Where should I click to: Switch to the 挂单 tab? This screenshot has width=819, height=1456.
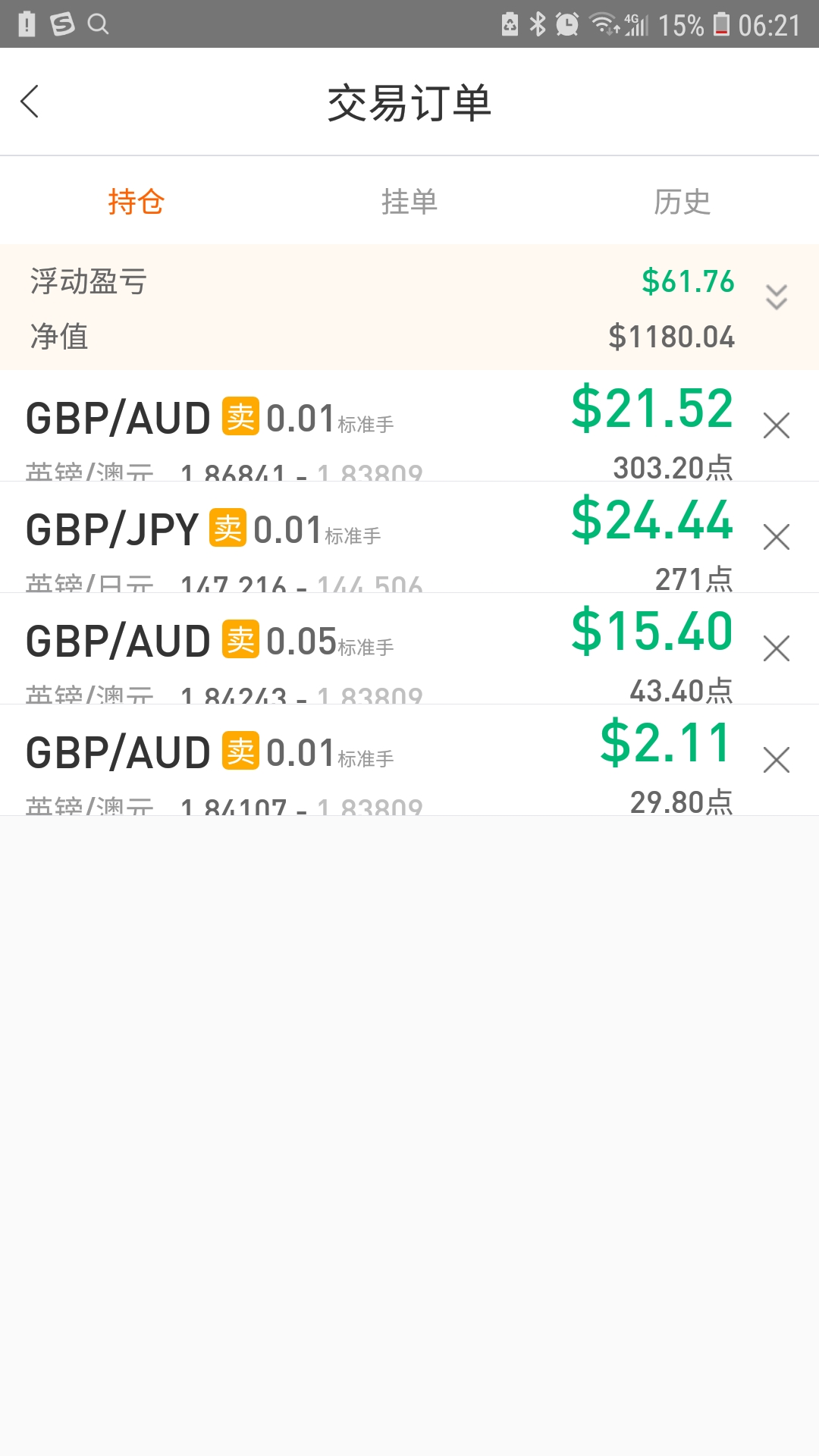tap(409, 202)
